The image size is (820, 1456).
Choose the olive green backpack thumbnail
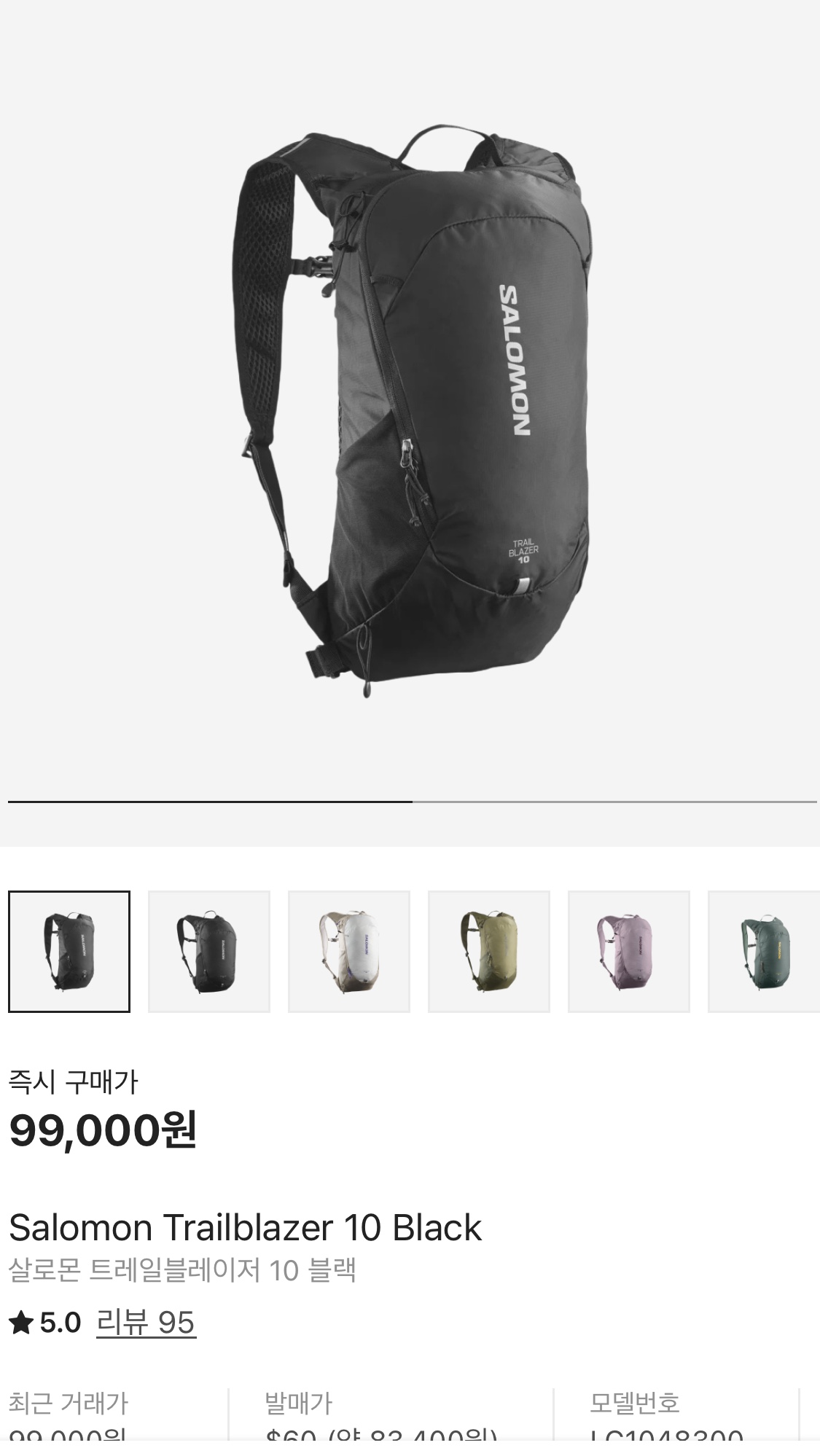point(489,951)
